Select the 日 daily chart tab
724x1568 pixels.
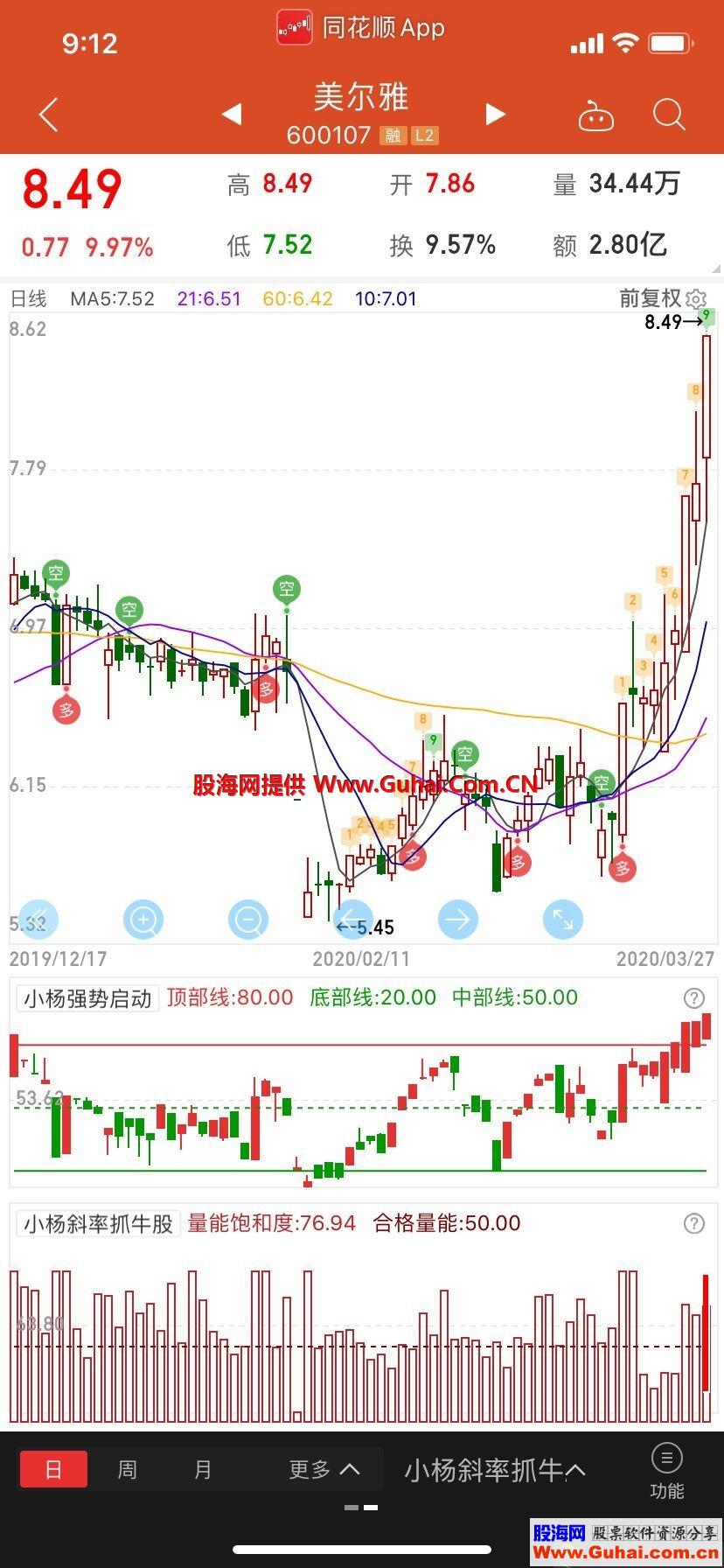[x=53, y=1469]
